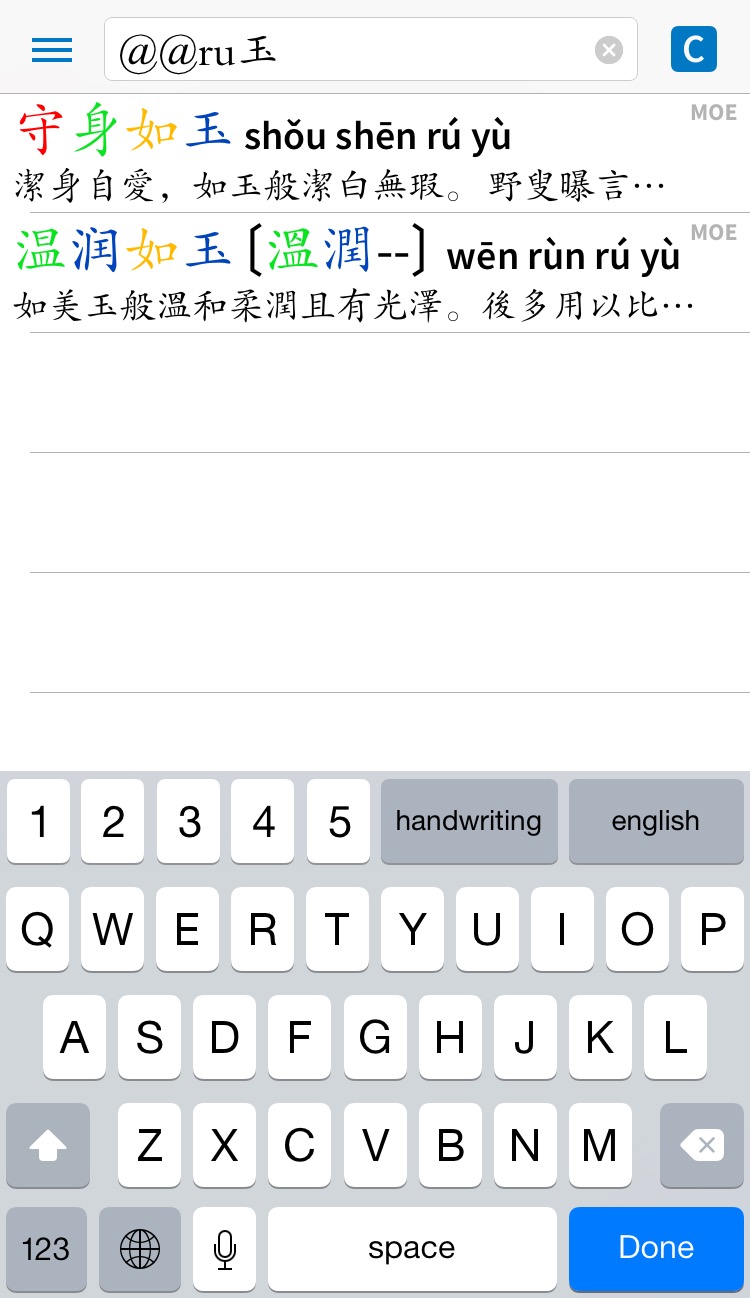Open the entry shǒu shēn rú yù
This screenshot has height=1298, width=750.
375,153
